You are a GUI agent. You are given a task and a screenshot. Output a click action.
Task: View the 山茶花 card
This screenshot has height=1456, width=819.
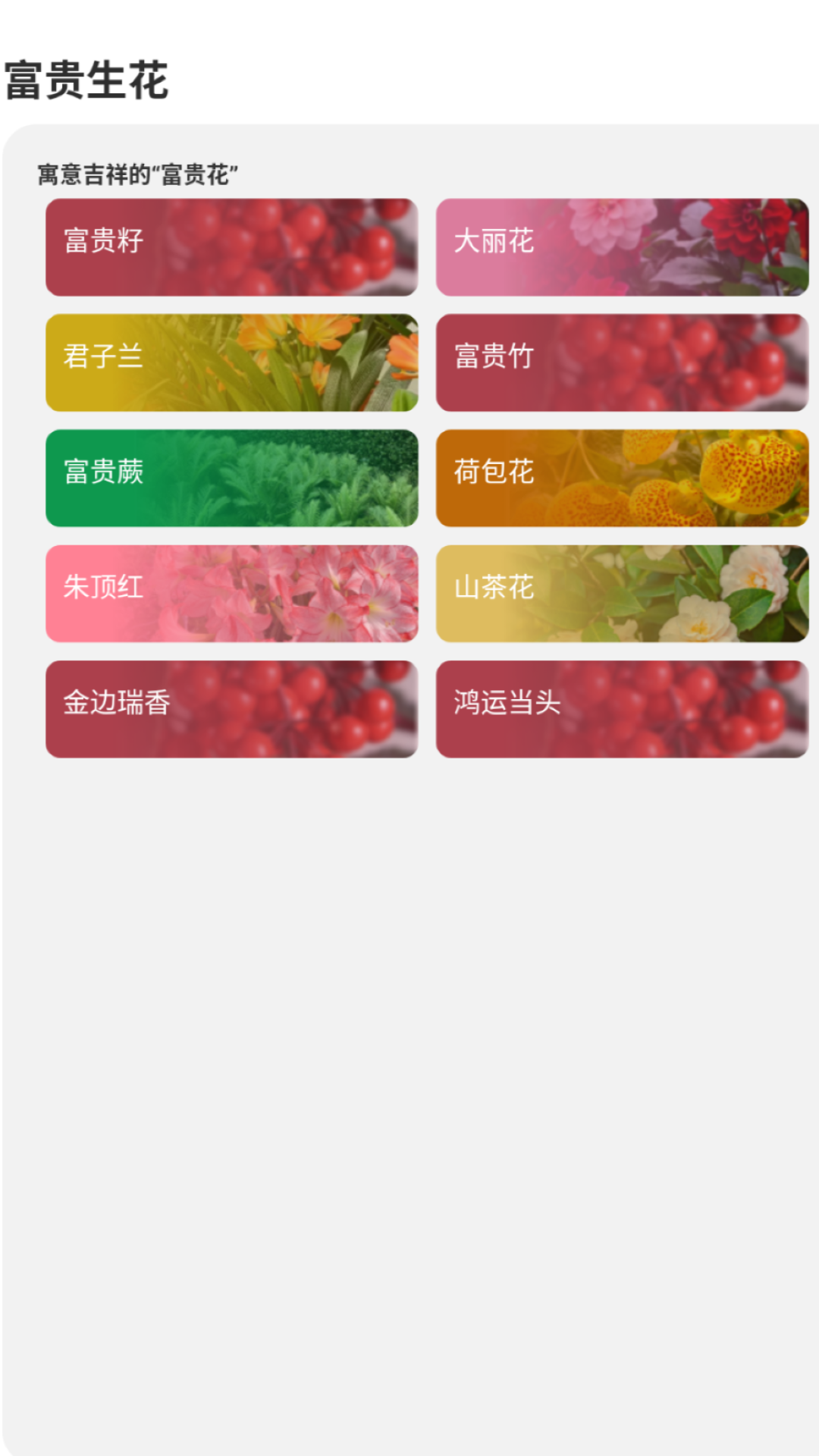[x=622, y=593]
